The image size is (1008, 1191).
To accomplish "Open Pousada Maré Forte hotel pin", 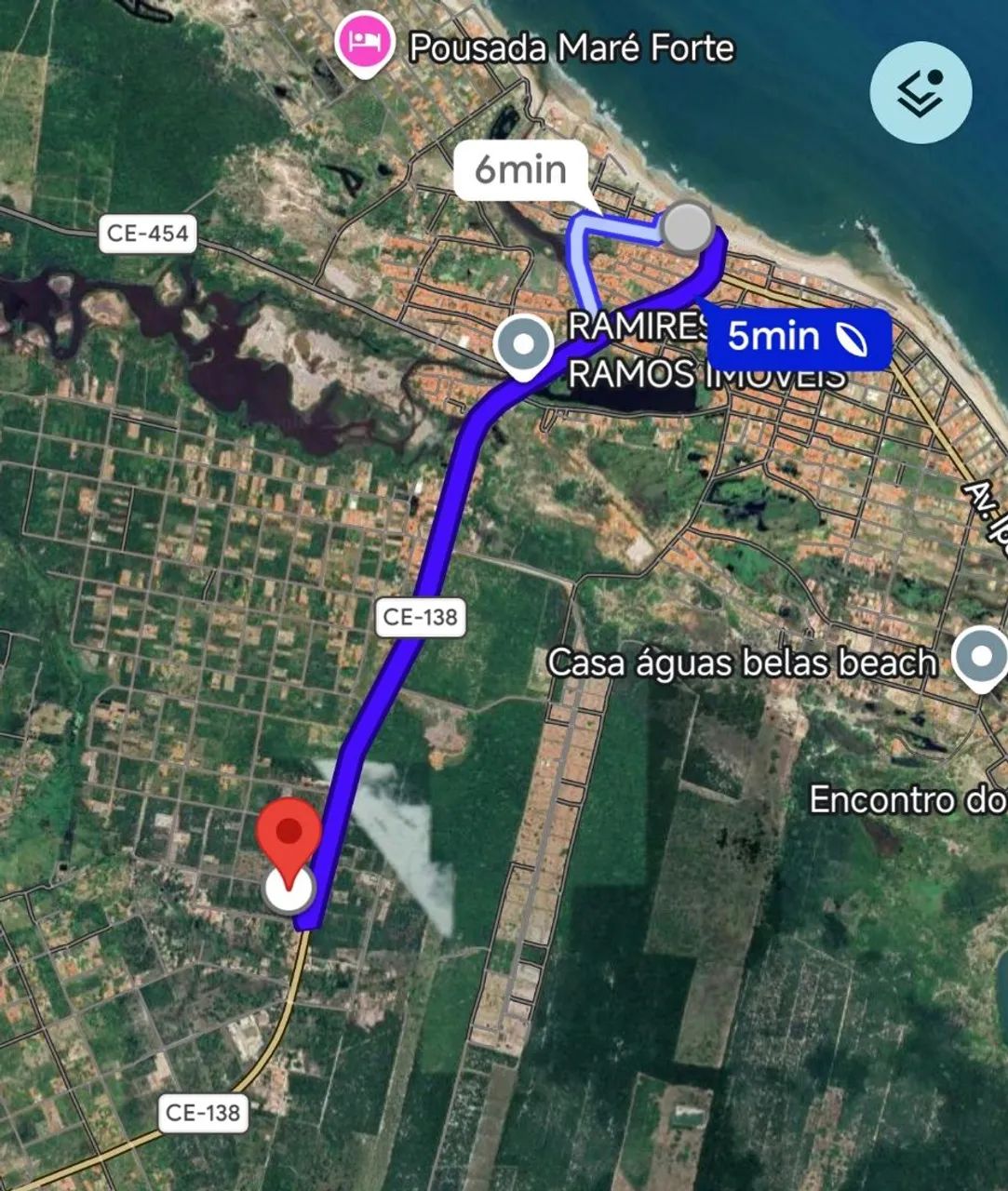I will click(x=363, y=45).
